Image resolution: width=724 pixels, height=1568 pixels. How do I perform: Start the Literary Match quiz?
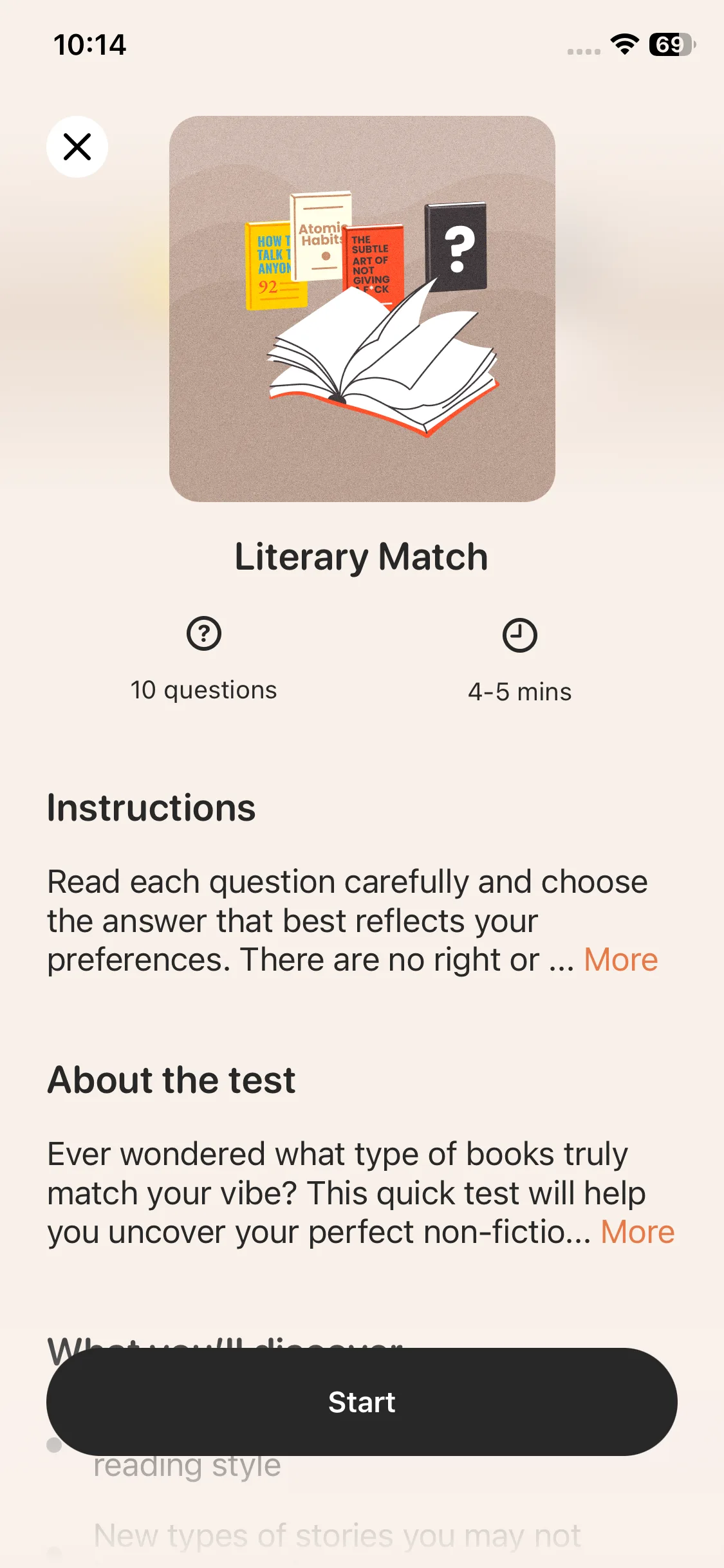click(x=362, y=1402)
